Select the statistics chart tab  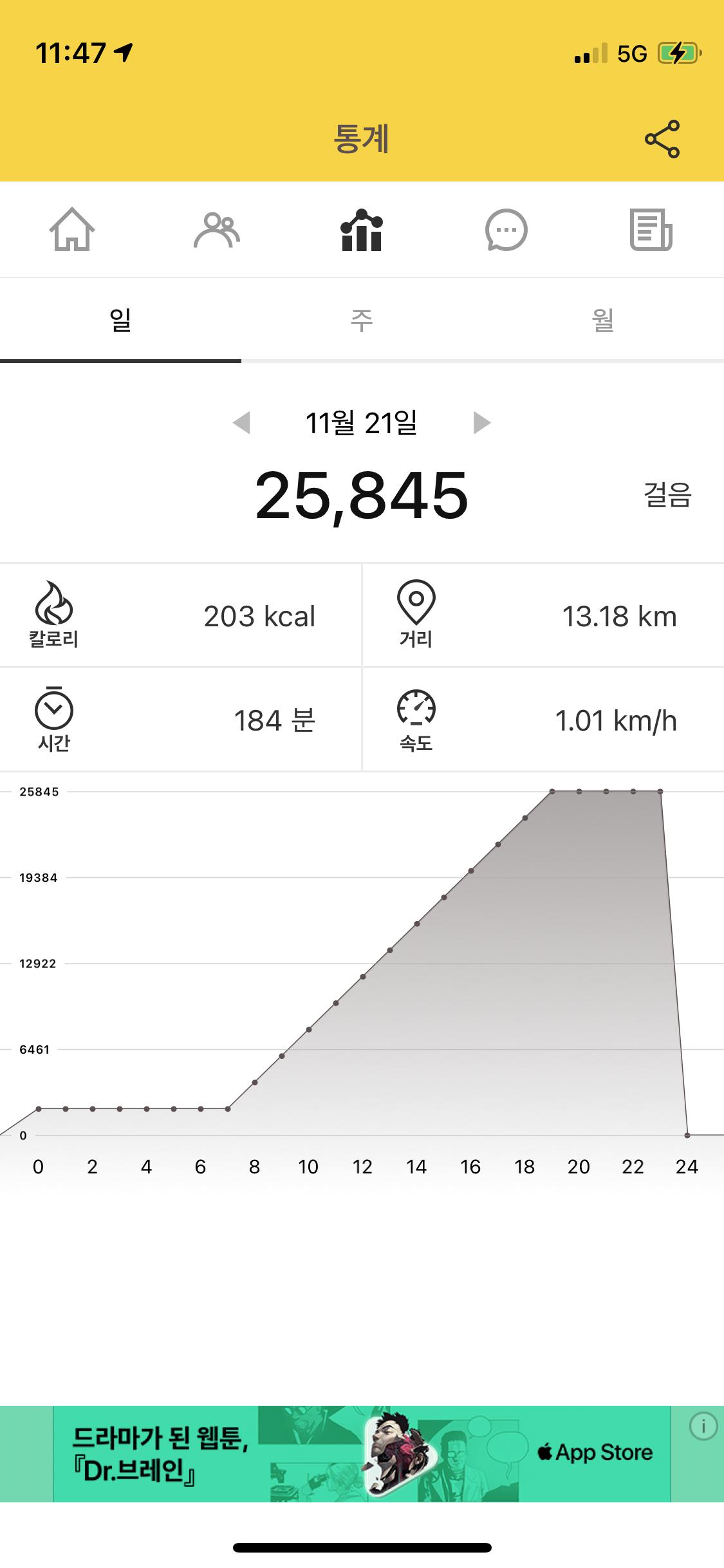(362, 230)
